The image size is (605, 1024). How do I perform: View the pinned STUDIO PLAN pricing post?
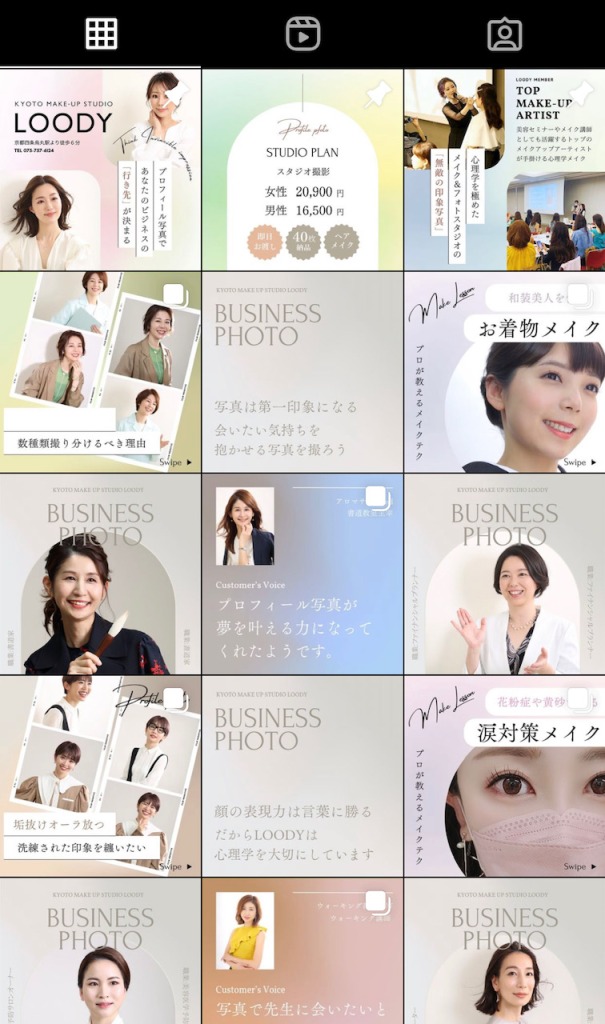[302, 169]
